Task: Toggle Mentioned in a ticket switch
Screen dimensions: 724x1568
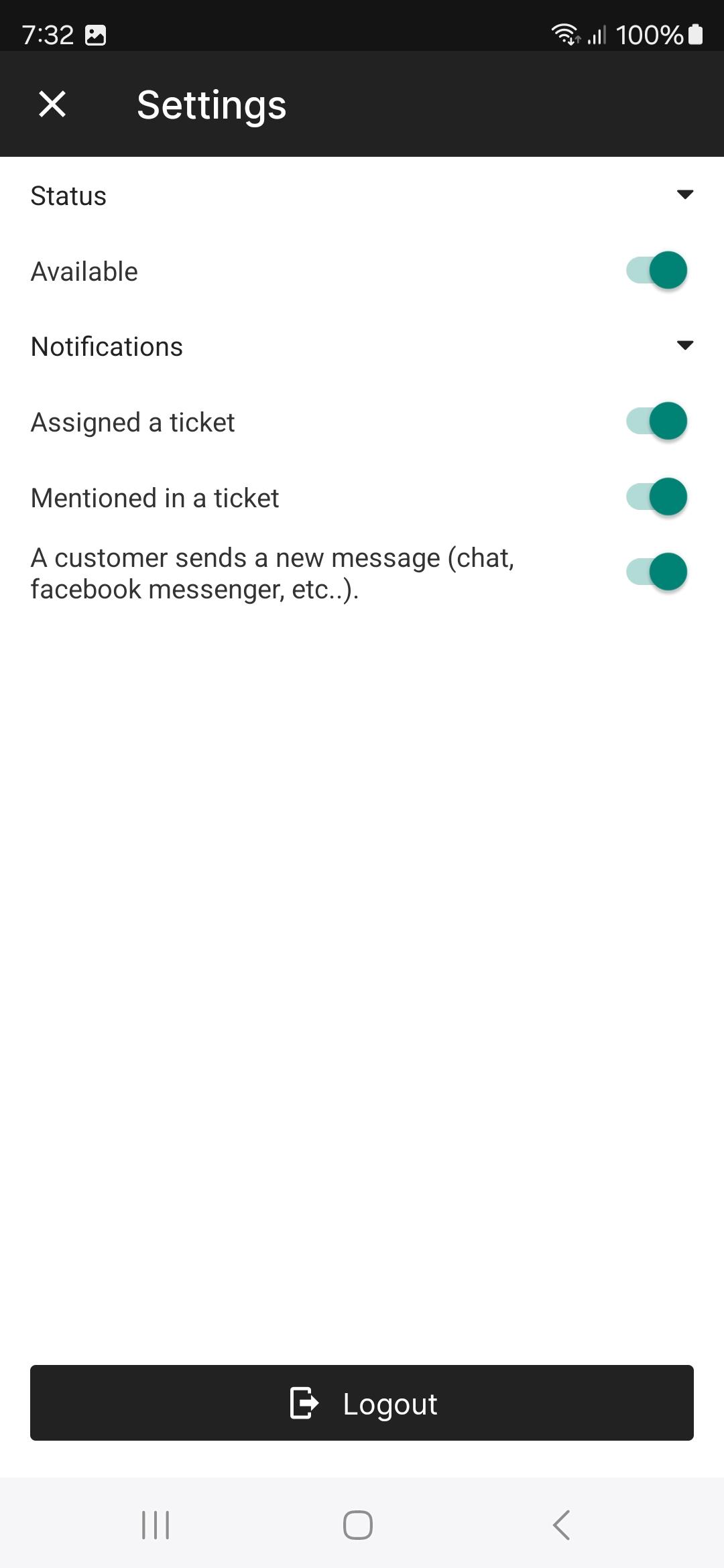Action: point(657,497)
